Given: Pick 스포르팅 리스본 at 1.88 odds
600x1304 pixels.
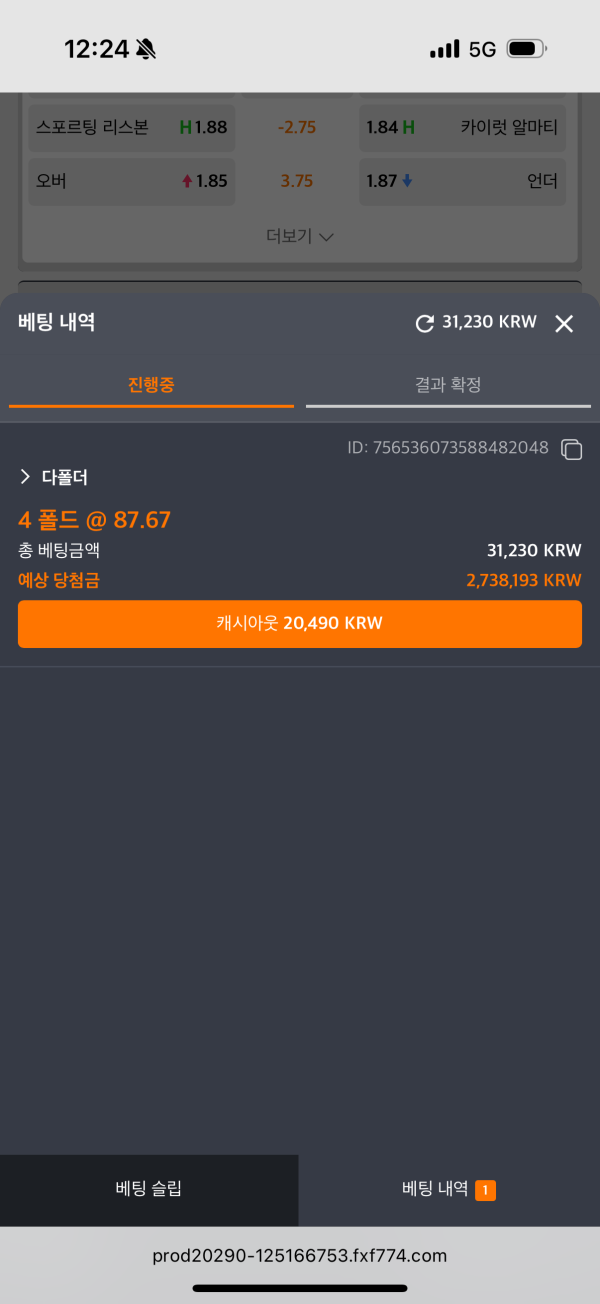Looking at the screenshot, I should click(x=132, y=128).
